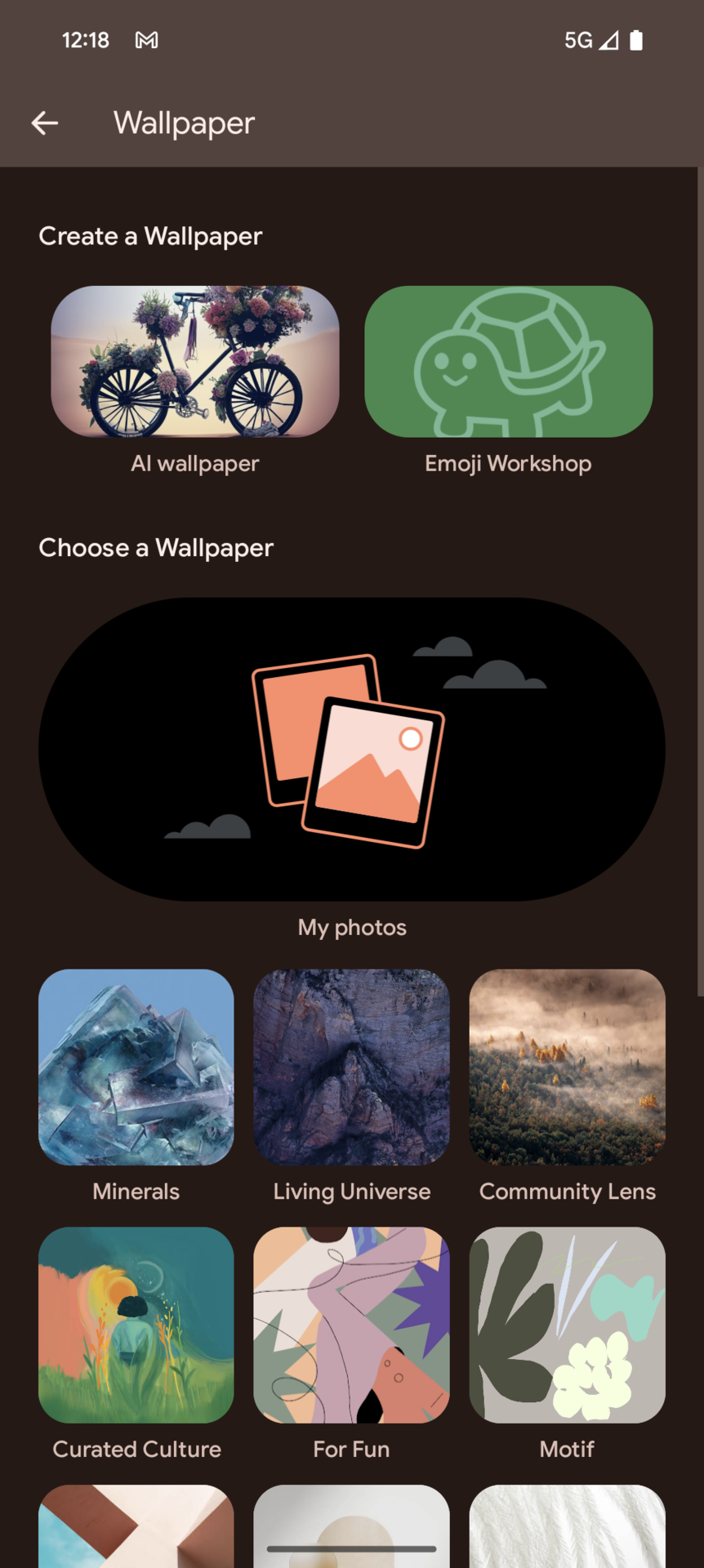
Task: Open the Minerals wallpaper collection
Action: tap(136, 1067)
